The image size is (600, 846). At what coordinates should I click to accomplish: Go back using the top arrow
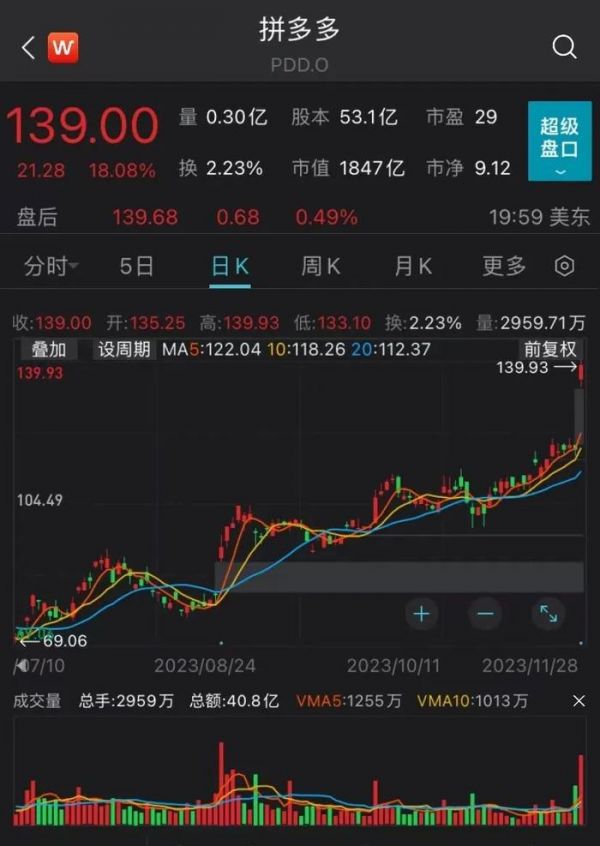tap(28, 46)
